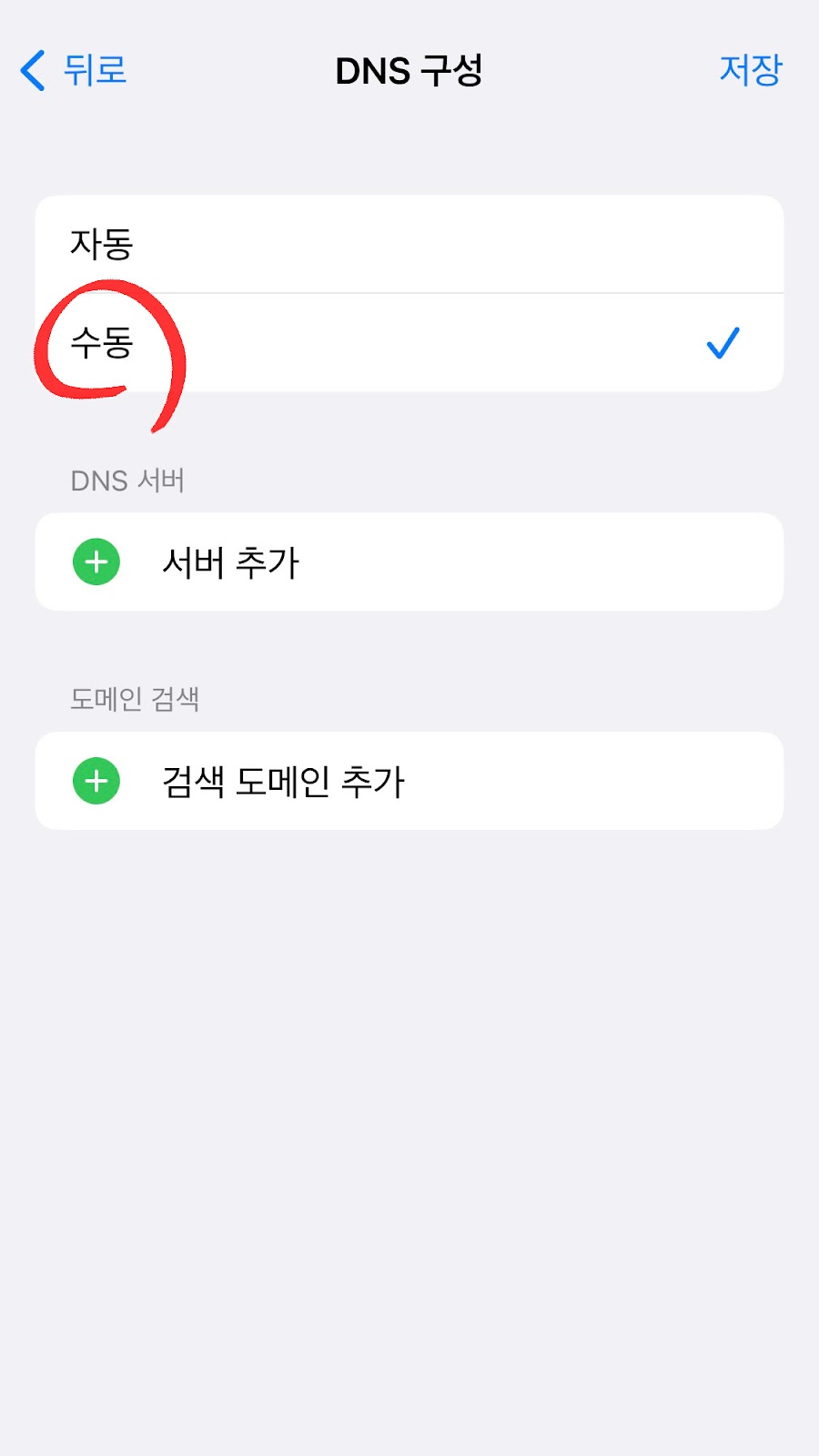Select 수동 DNS configuration
Screen dimensions: 819x1456
[x=409, y=342]
